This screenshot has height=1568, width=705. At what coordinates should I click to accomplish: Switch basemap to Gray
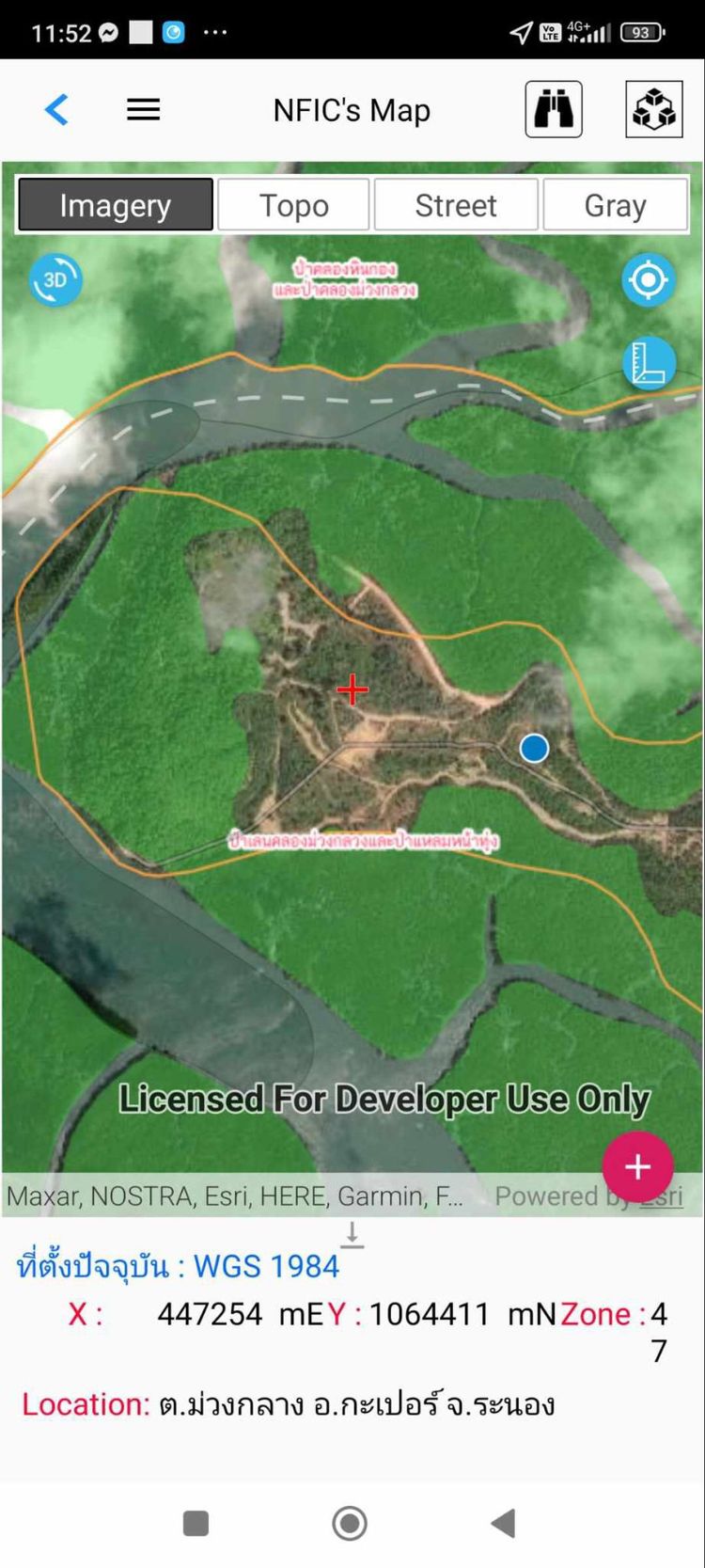[x=615, y=205]
